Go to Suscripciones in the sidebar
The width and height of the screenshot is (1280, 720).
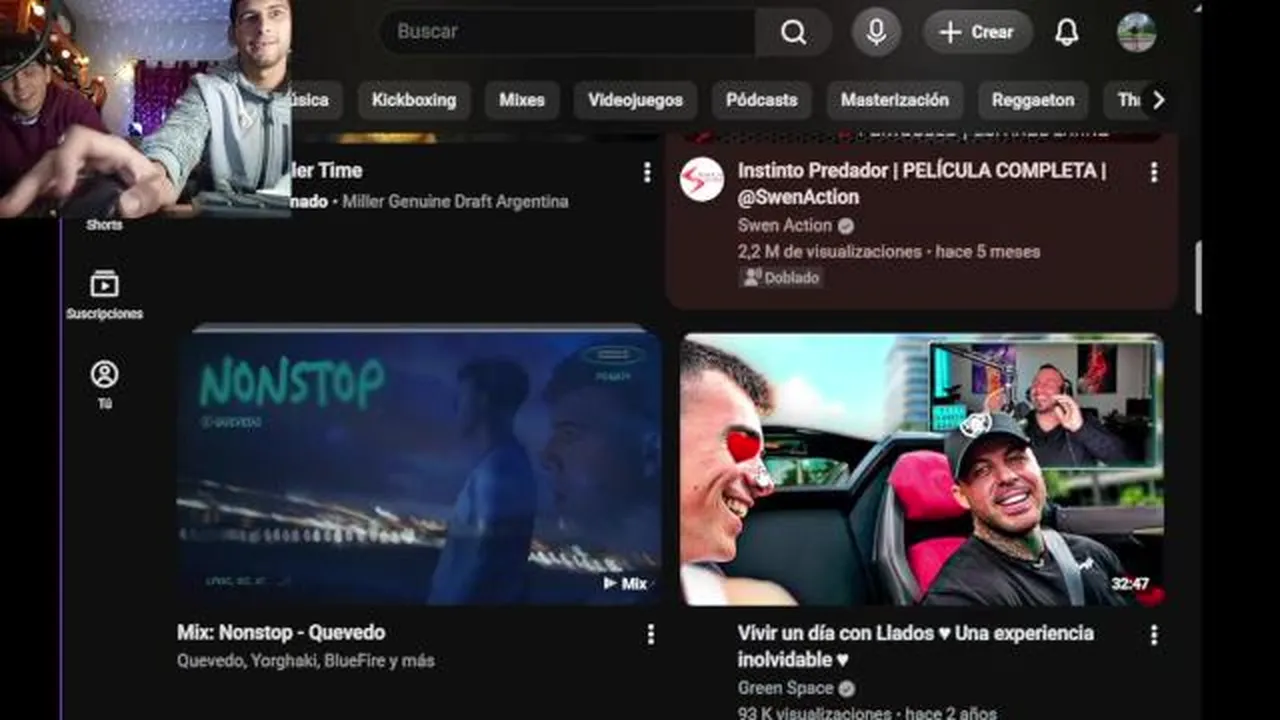104,294
